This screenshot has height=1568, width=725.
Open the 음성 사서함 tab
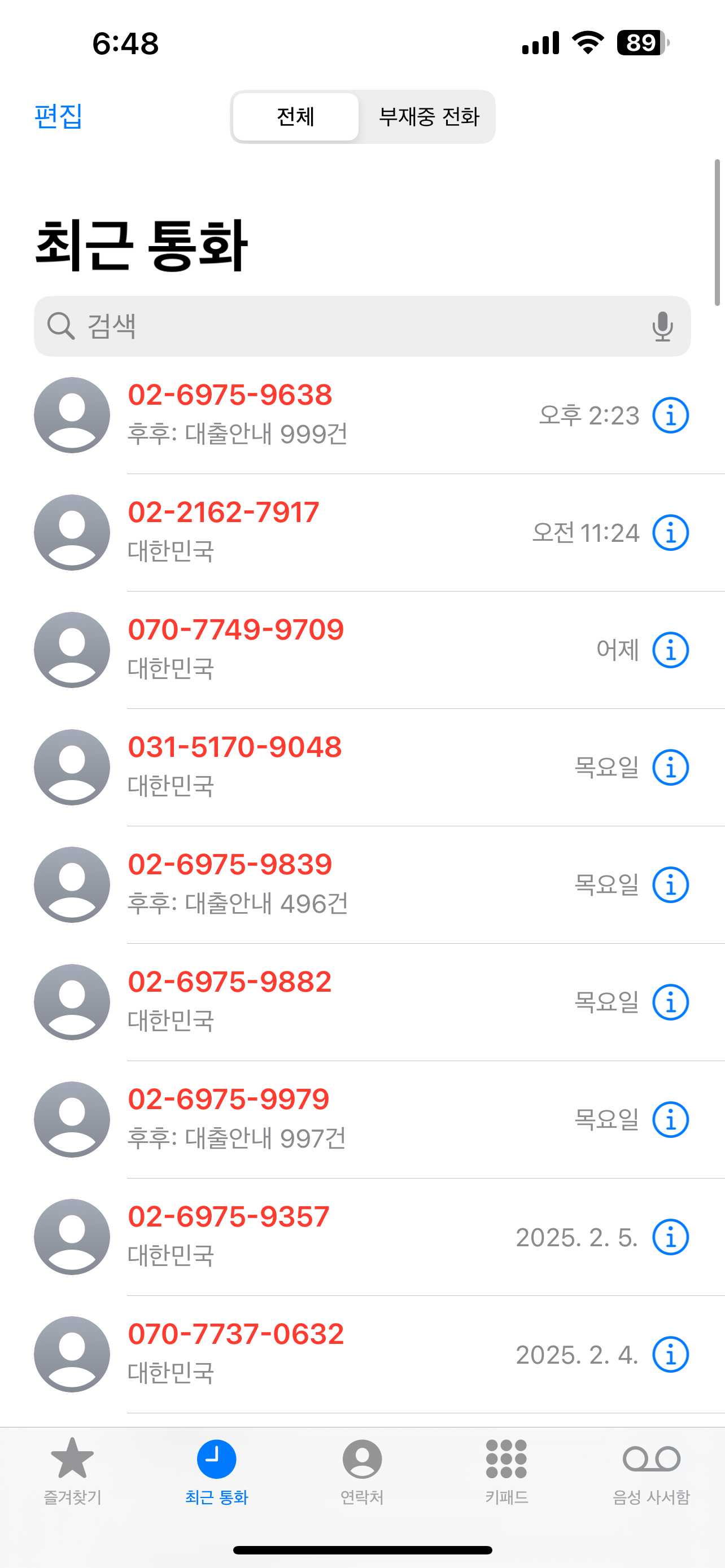pos(652,1470)
